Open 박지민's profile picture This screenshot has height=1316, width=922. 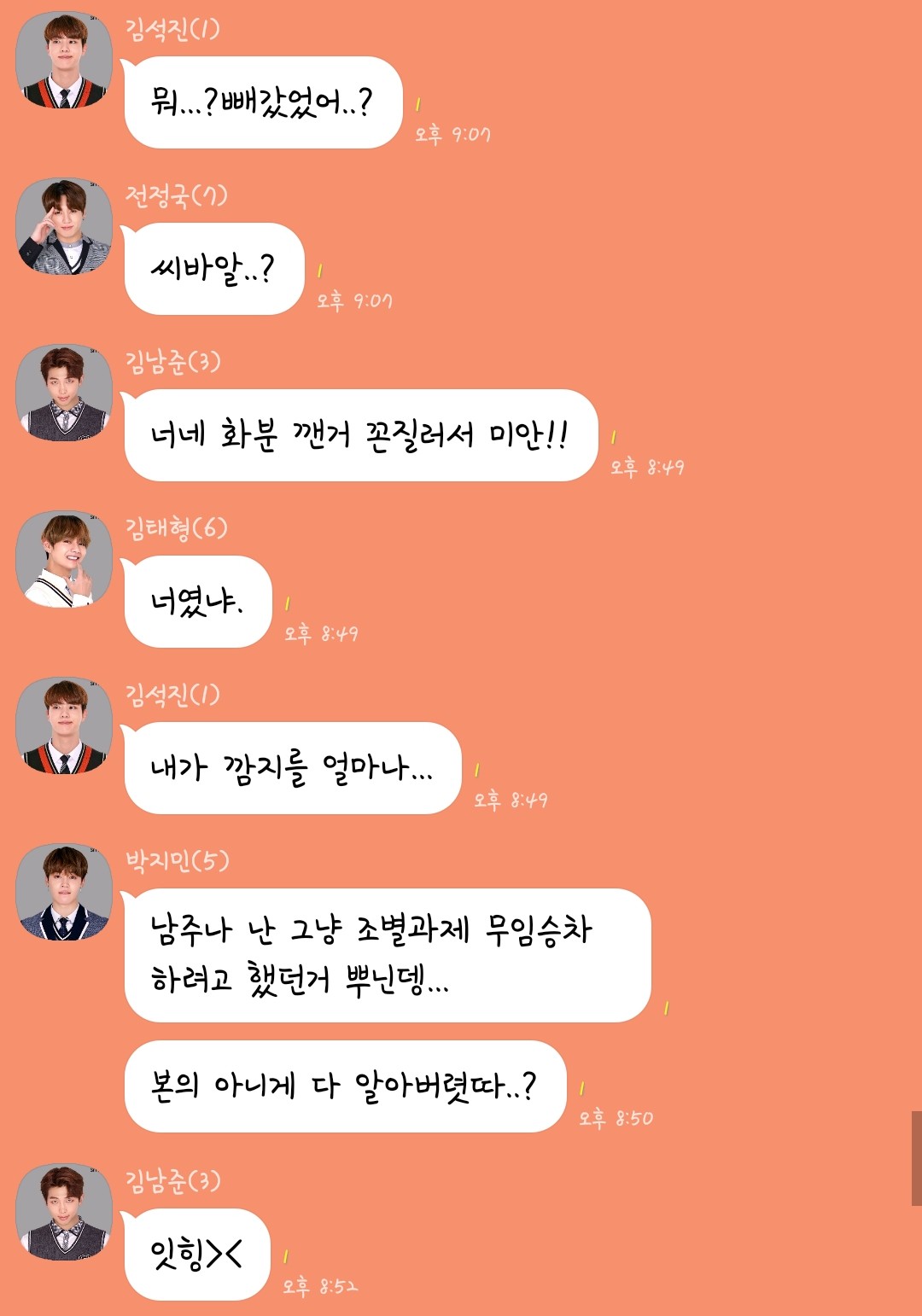click(x=64, y=893)
